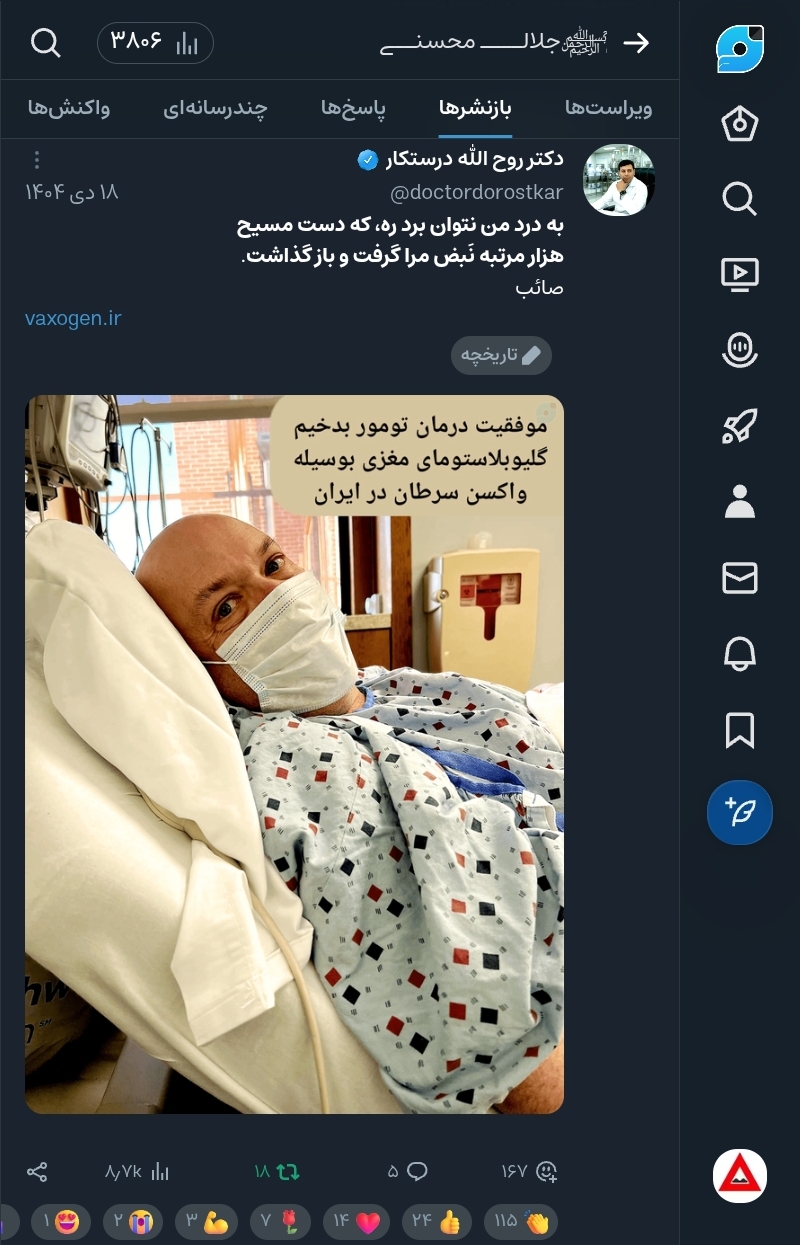Switch to the پاسخ‌ها tab
Viewport: 800px width, 1245px height.
pyautogui.click(x=353, y=108)
